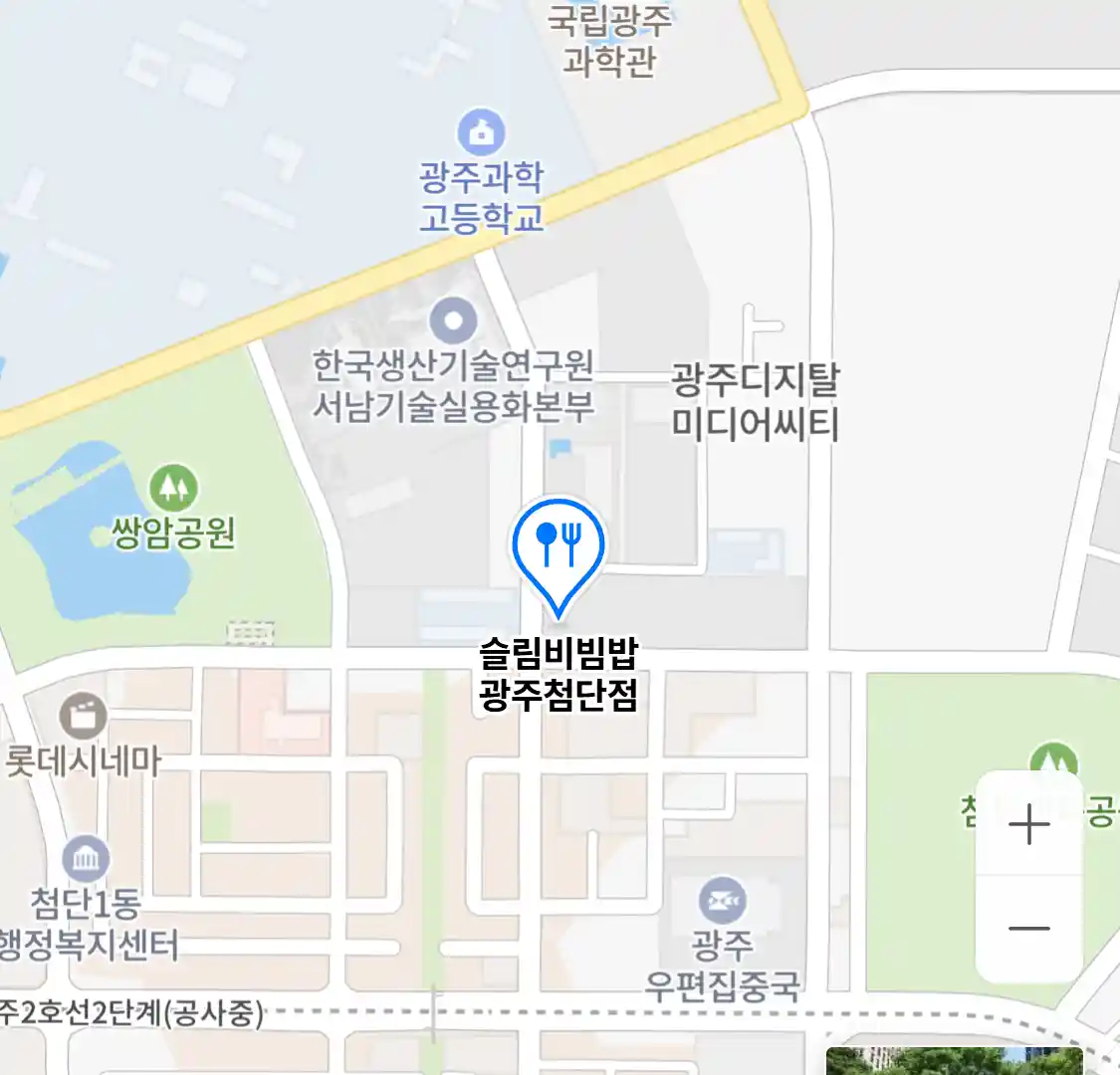Image resolution: width=1120 pixels, height=1075 pixels.
Task: Select the 쌍암공원 park marker
Action: 173,488
